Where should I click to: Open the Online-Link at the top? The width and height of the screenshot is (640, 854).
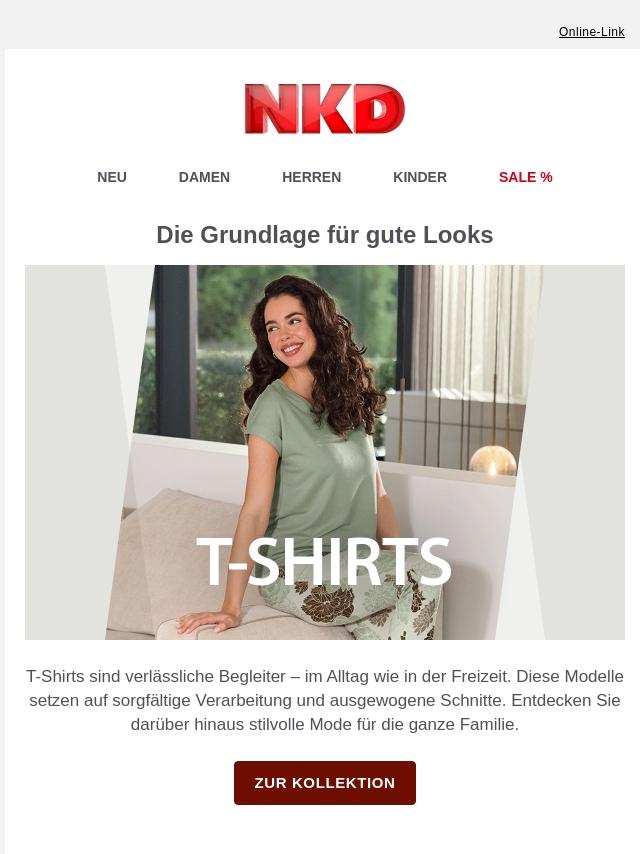point(591,32)
